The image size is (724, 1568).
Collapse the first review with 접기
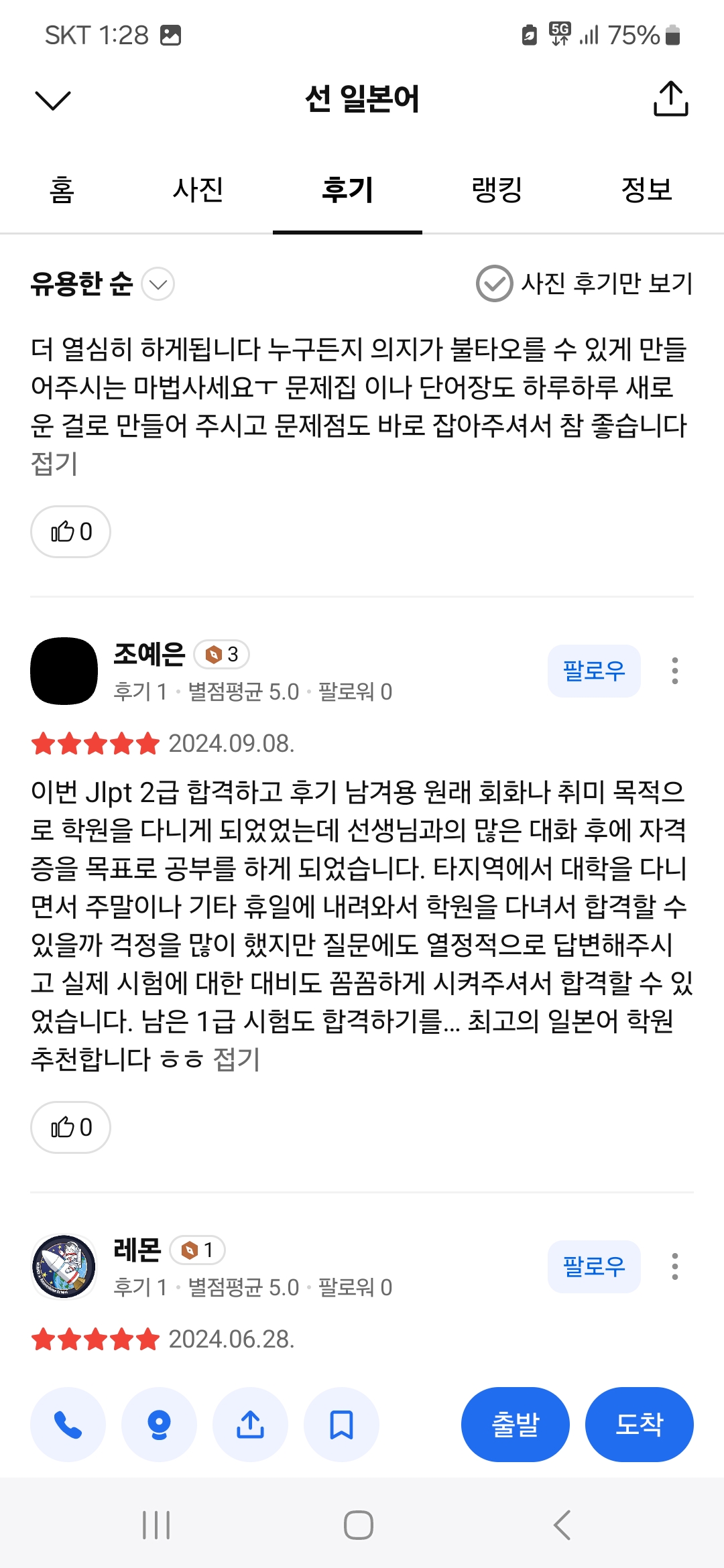tap(55, 463)
